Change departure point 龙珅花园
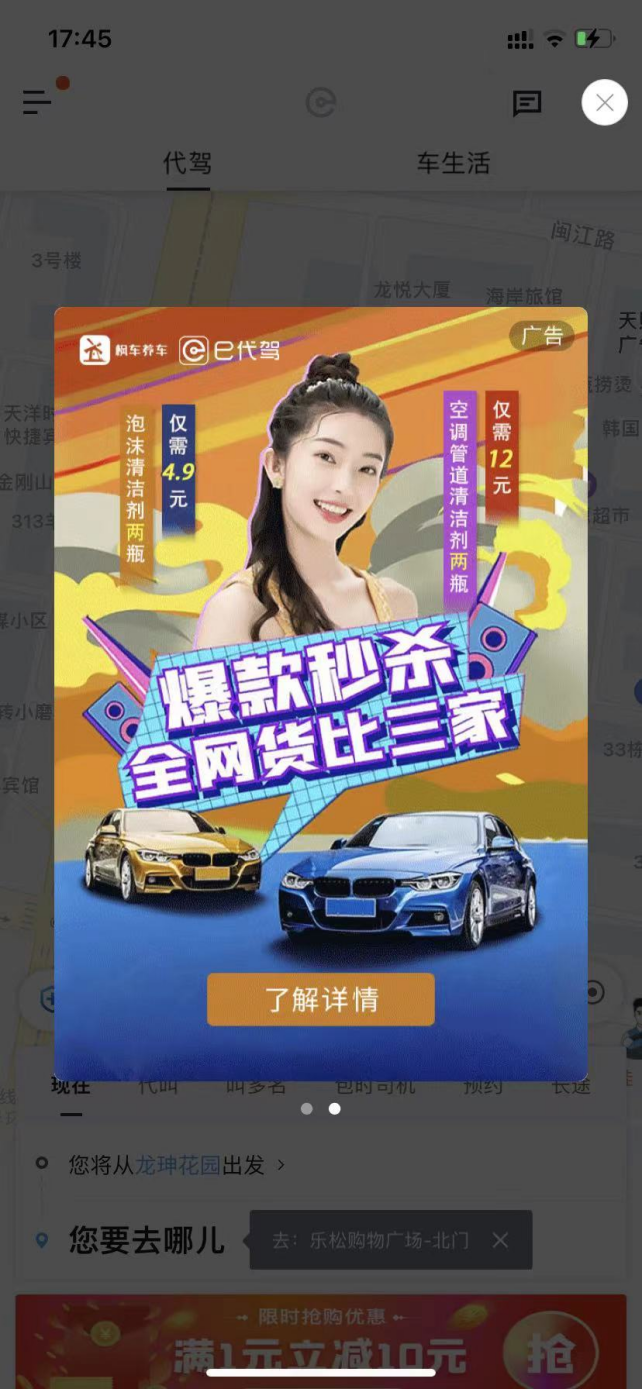Screen dimensions: 642x1389 pos(178,1164)
